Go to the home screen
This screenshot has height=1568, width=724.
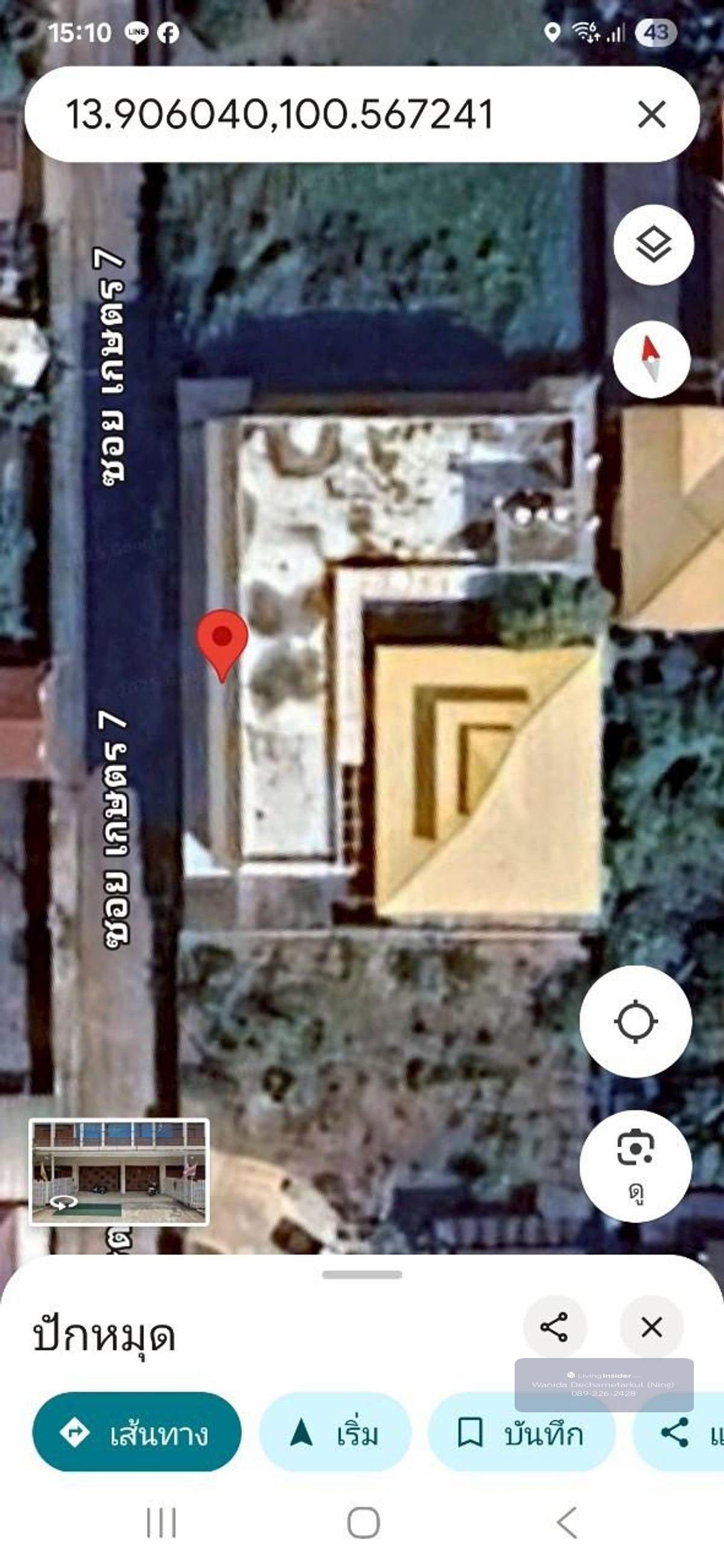coord(363,1522)
